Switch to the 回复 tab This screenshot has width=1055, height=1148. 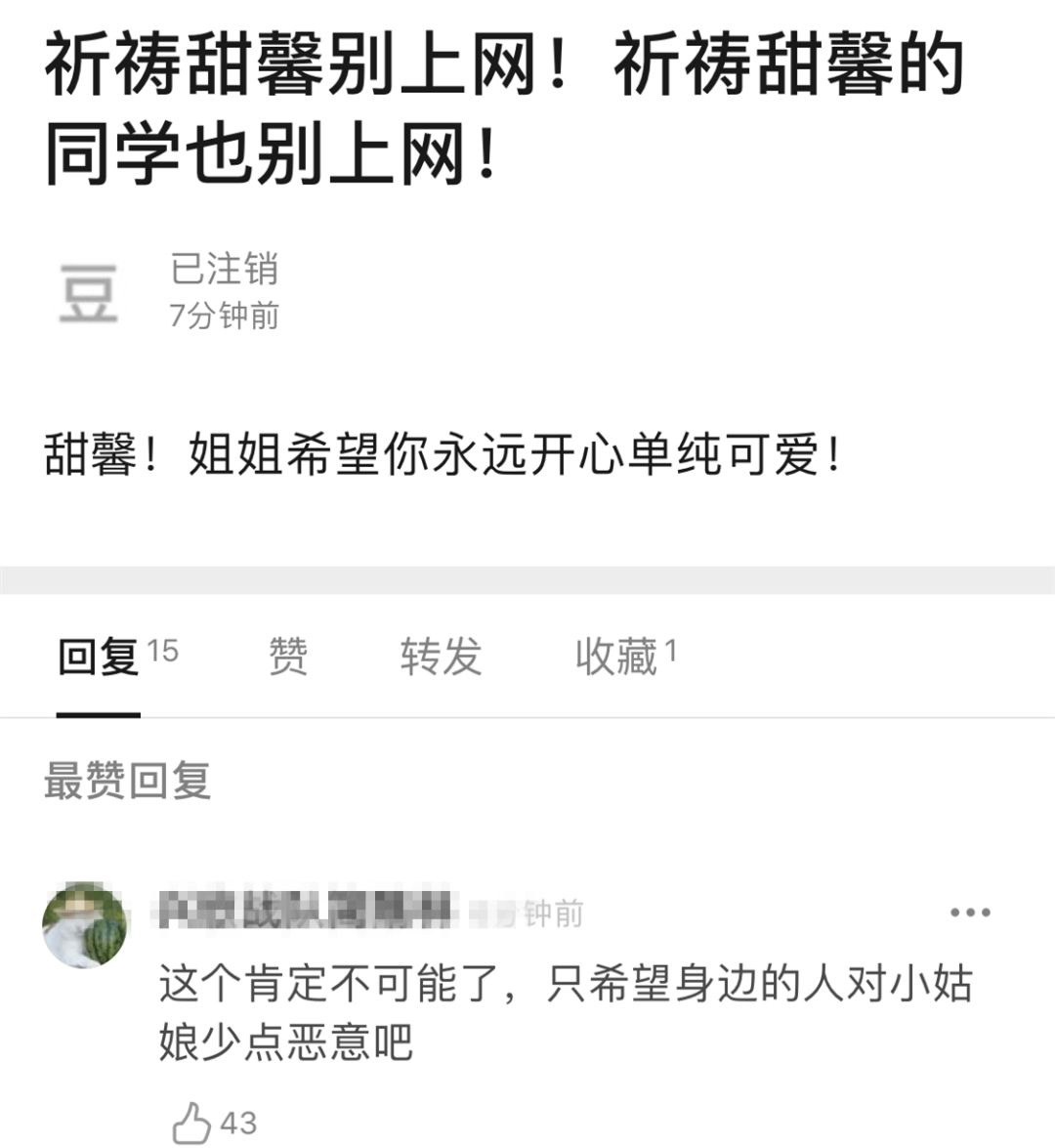coord(99,657)
